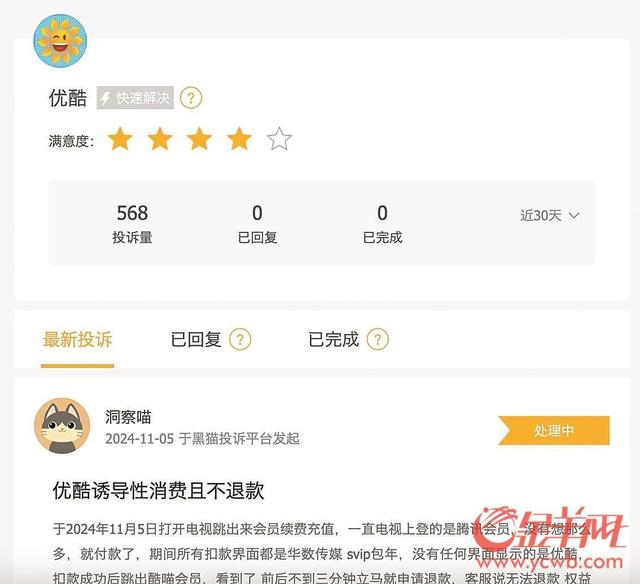640x584 pixels.
Task: Tap the question mark next to 已回复 tab
Action: pos(240,340)
